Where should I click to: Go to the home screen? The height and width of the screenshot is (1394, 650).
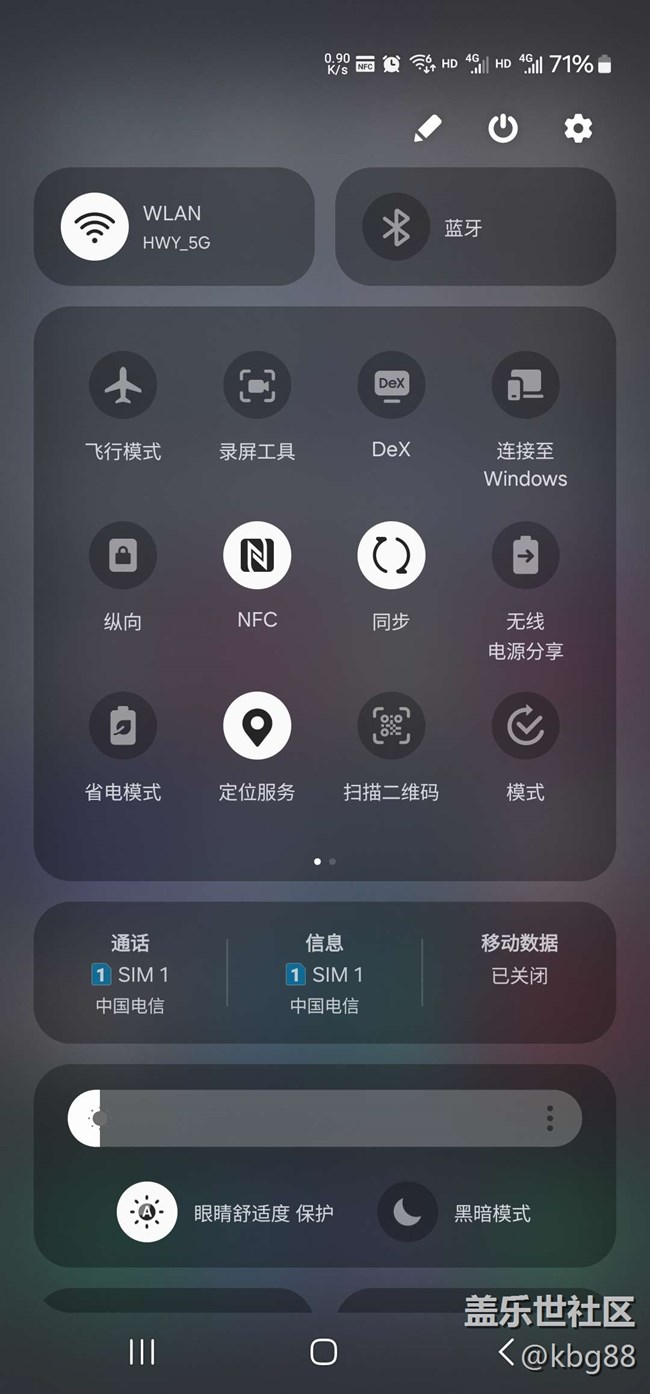click(323, 1352)
